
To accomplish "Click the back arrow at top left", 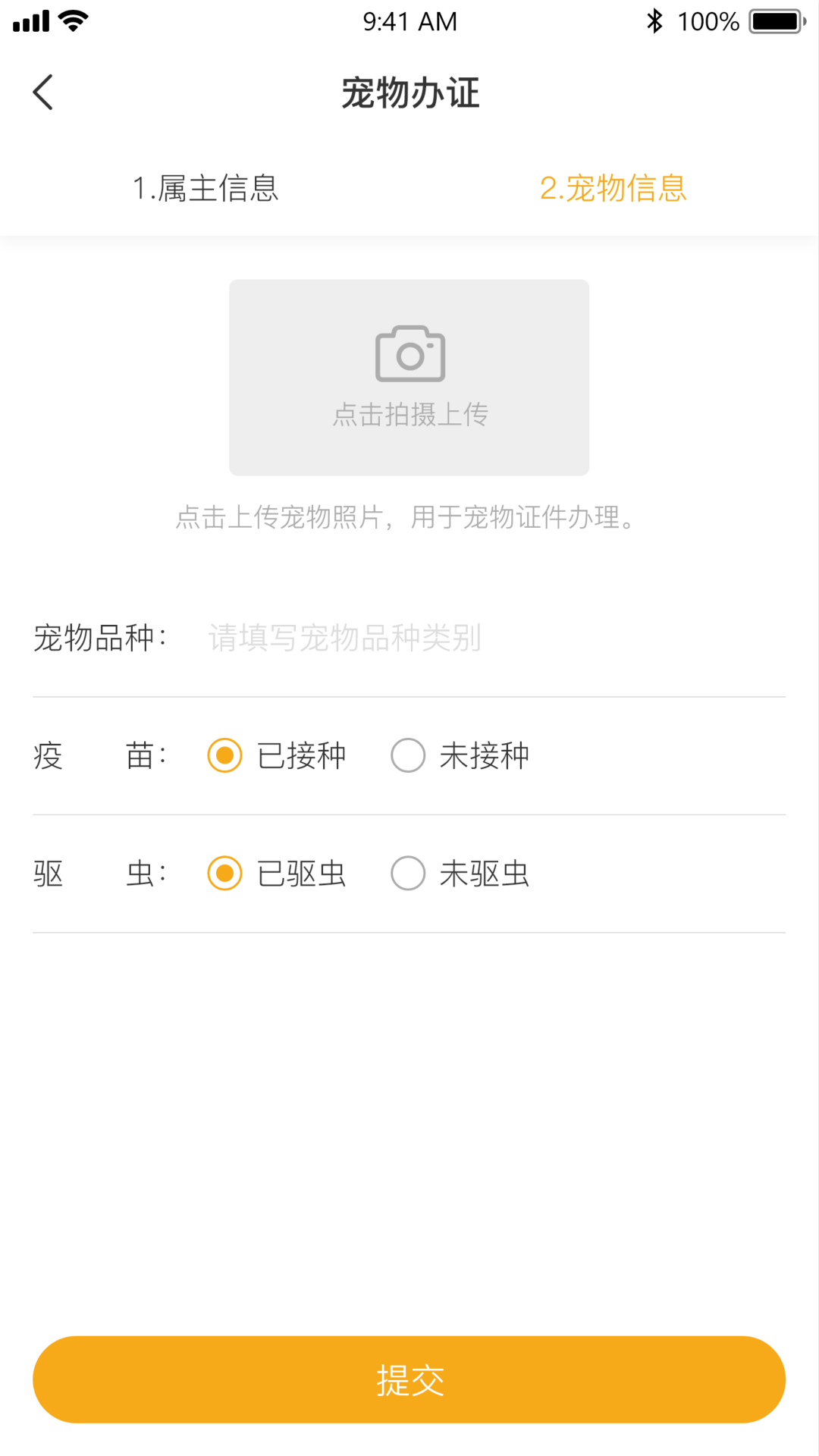I will pyautogui.click(x=42, y=92).
